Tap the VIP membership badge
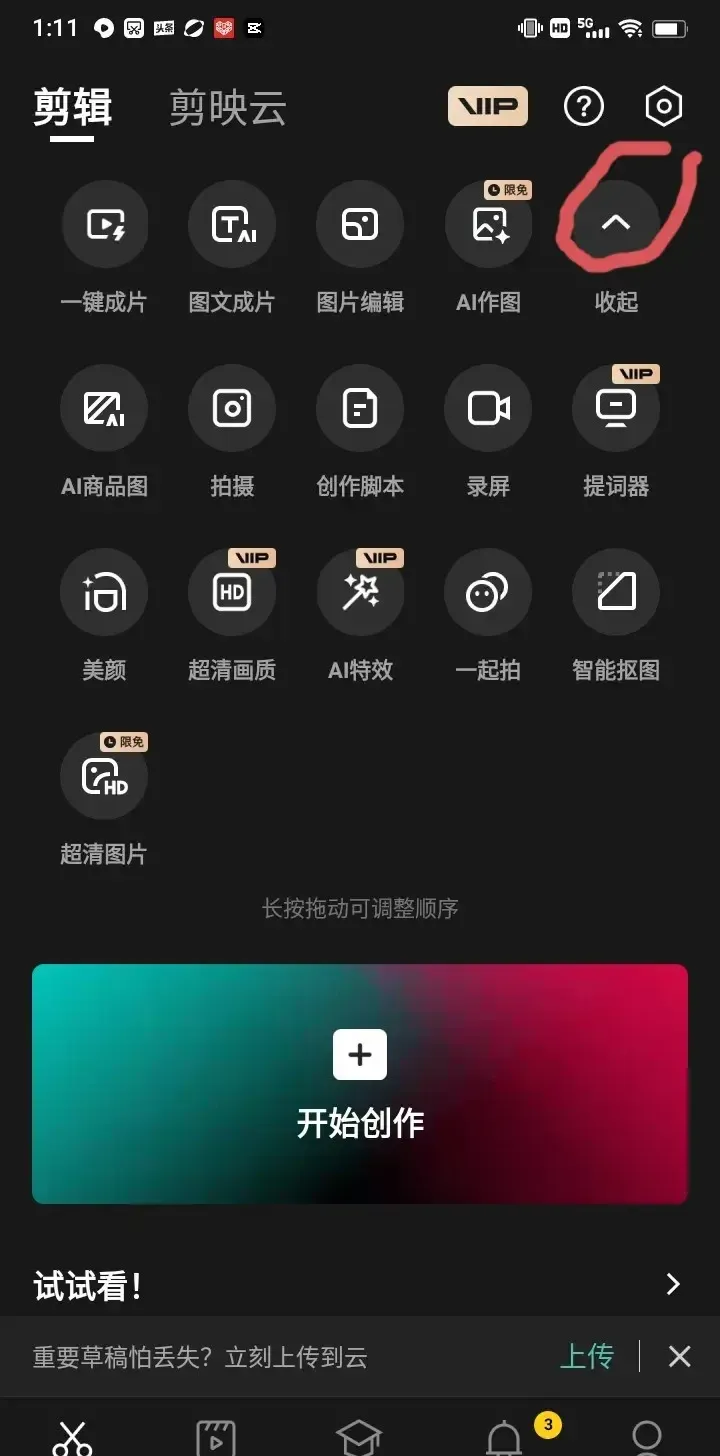Screen dimensions: 720x1456 coord(487,106)
